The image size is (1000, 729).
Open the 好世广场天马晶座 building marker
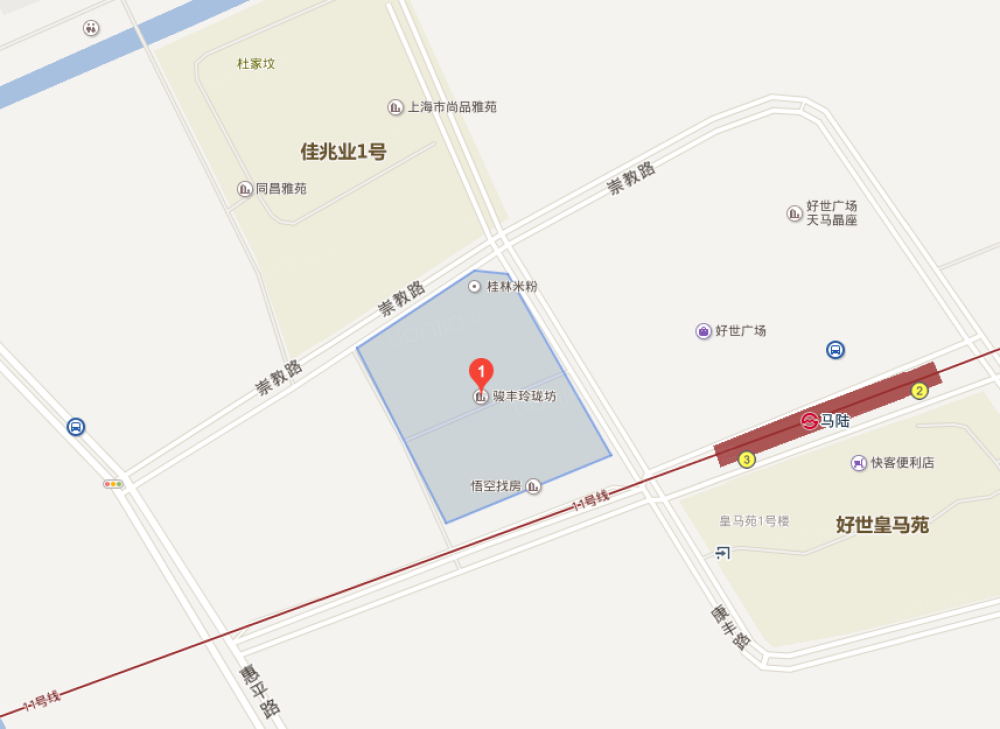pos(795,212)
